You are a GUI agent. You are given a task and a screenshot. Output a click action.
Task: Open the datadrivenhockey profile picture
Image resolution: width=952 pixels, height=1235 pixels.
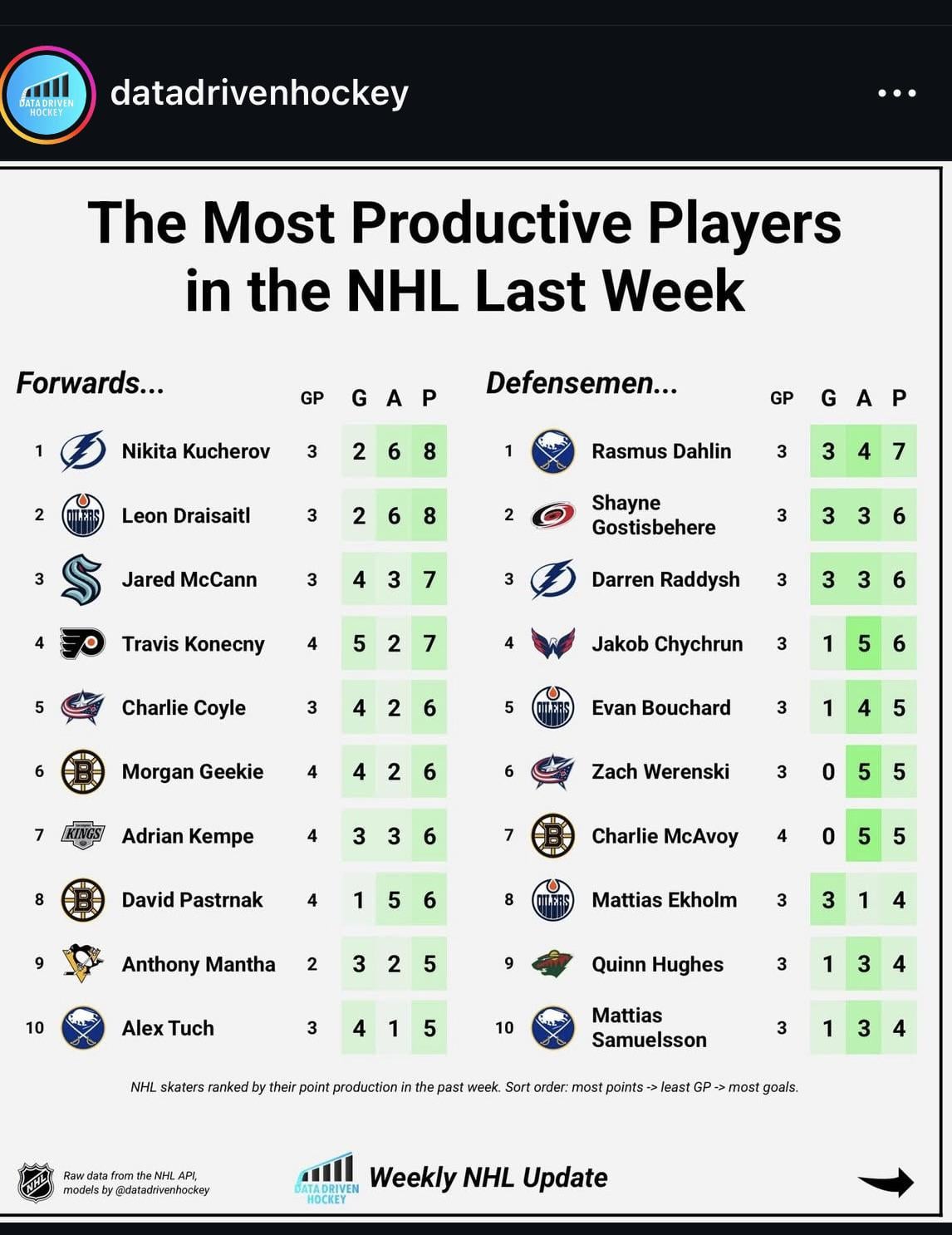pyautogui.click(x=47, y=95)
